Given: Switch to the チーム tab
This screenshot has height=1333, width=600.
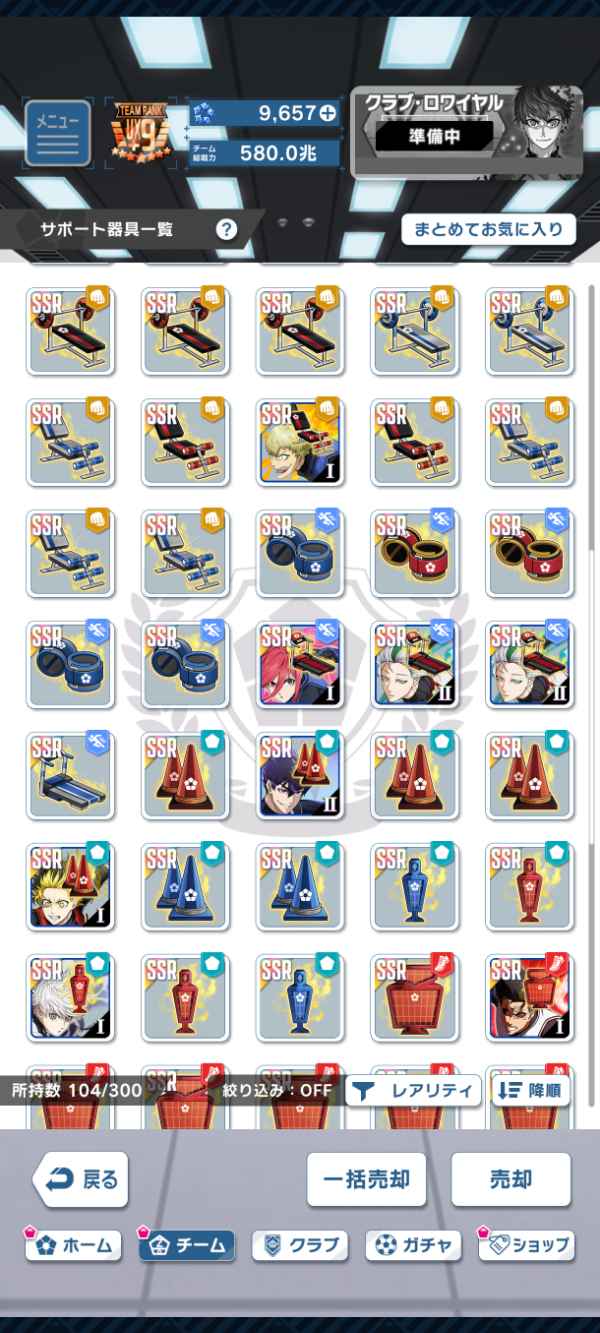Looking at the screenshot, I should click(187, 1246).
